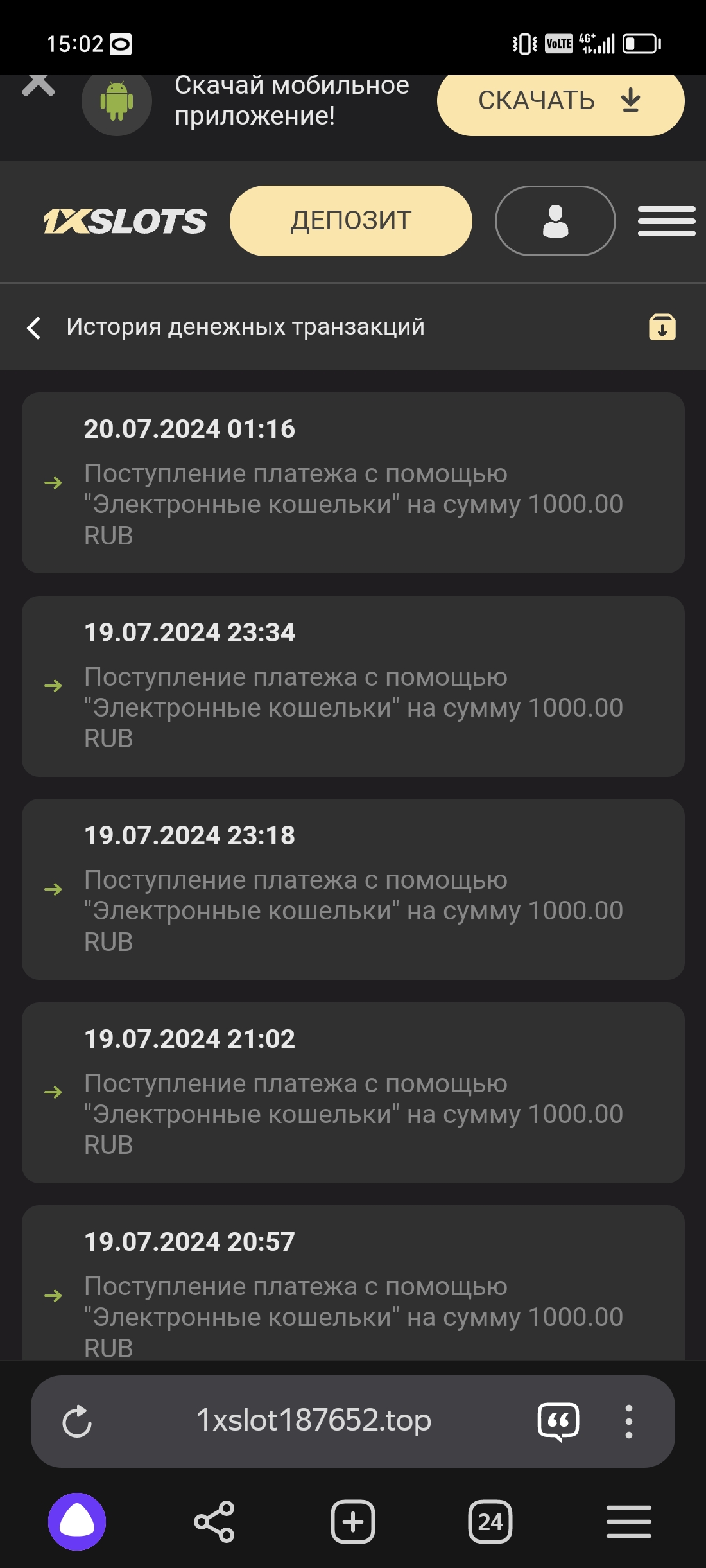The width and height of the screenshot is (706, 1568).
Task: Open the browser bottom menu
Action: click(628, 1521)
